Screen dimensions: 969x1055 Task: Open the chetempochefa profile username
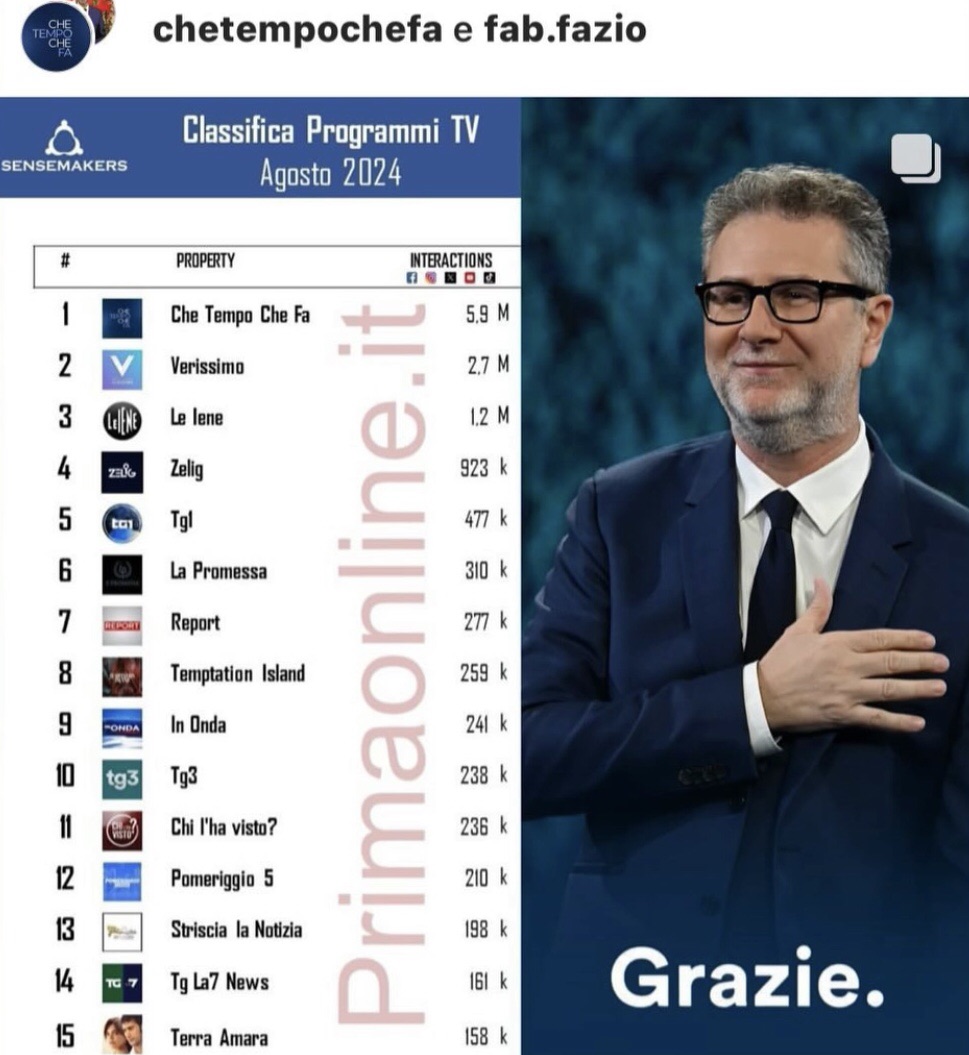click(297, 30)
